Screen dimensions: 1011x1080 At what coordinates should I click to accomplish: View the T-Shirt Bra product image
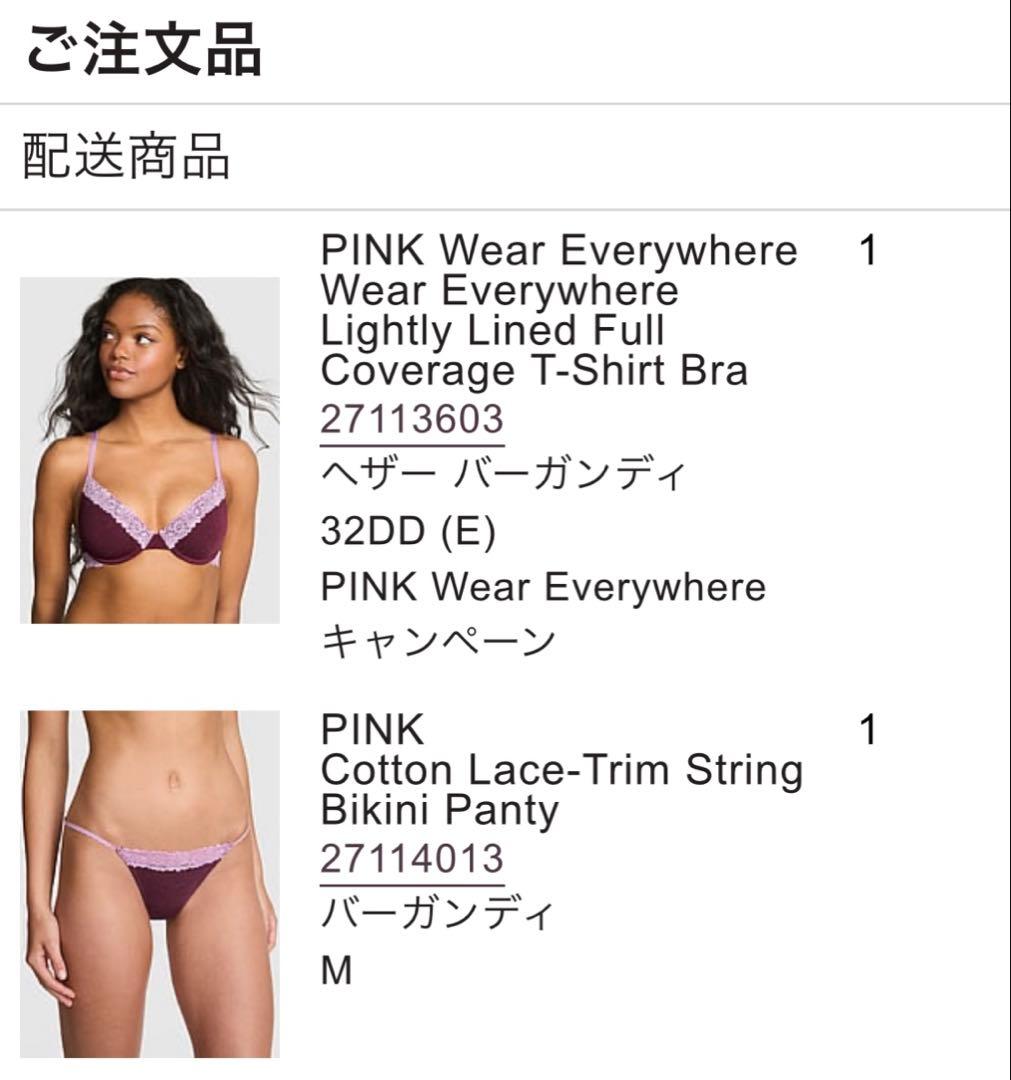tap(150, 450)
